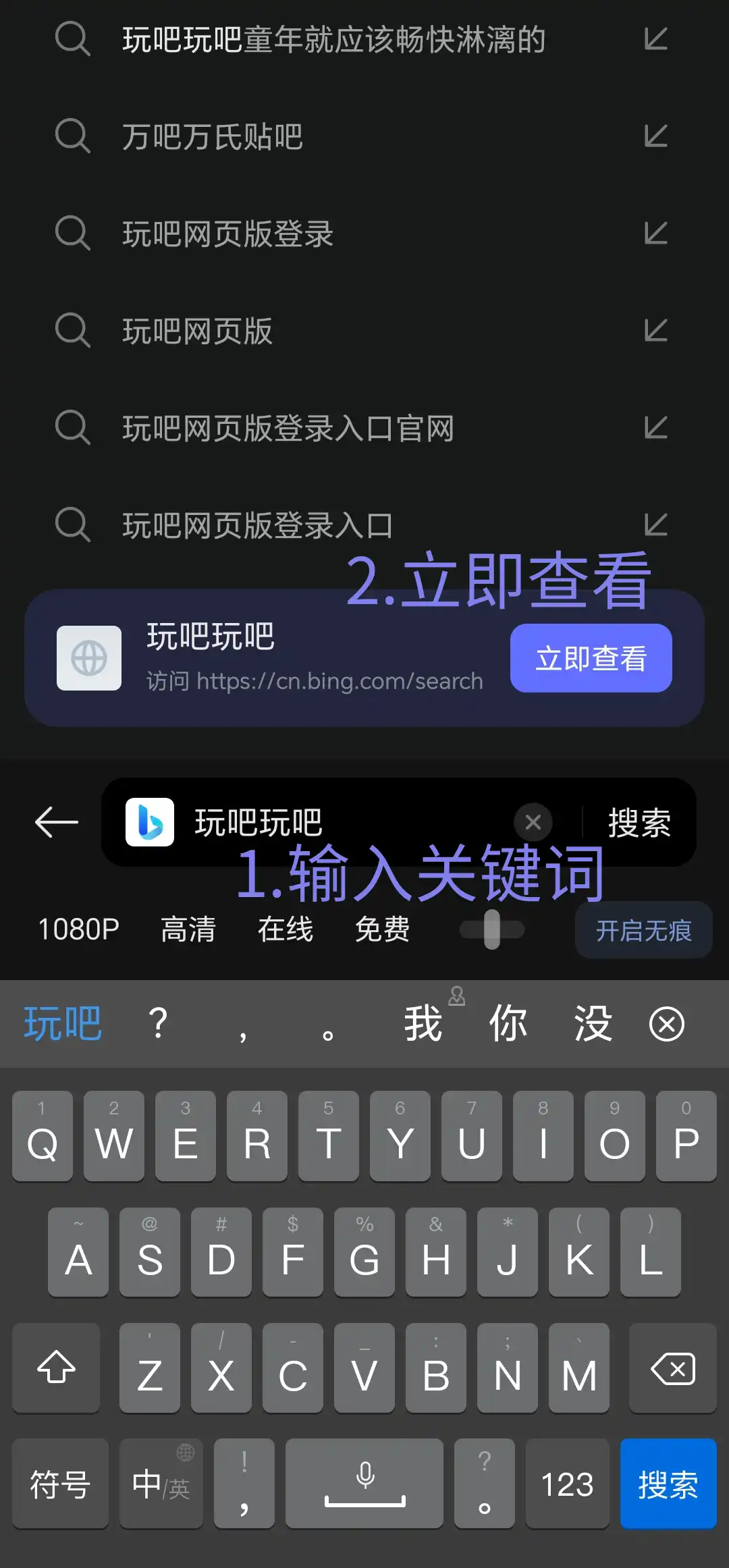Tap the 立即查看 button
The width and height of the screenshot is (729, 1568).
pos(591,658)
